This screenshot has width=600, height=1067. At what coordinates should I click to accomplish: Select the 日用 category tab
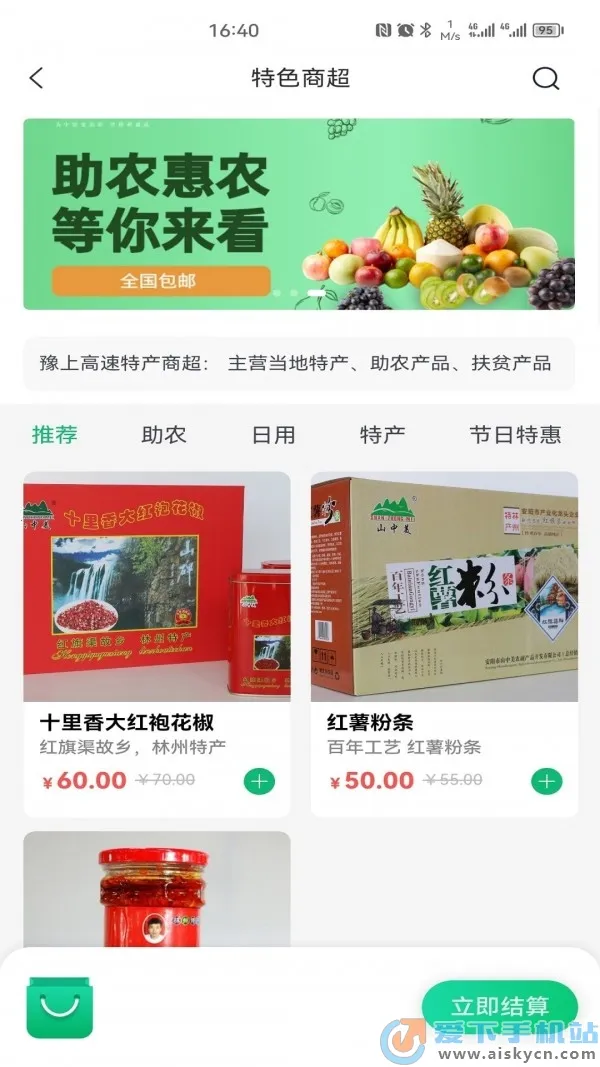pyautogui.click(x=273, y=434)
